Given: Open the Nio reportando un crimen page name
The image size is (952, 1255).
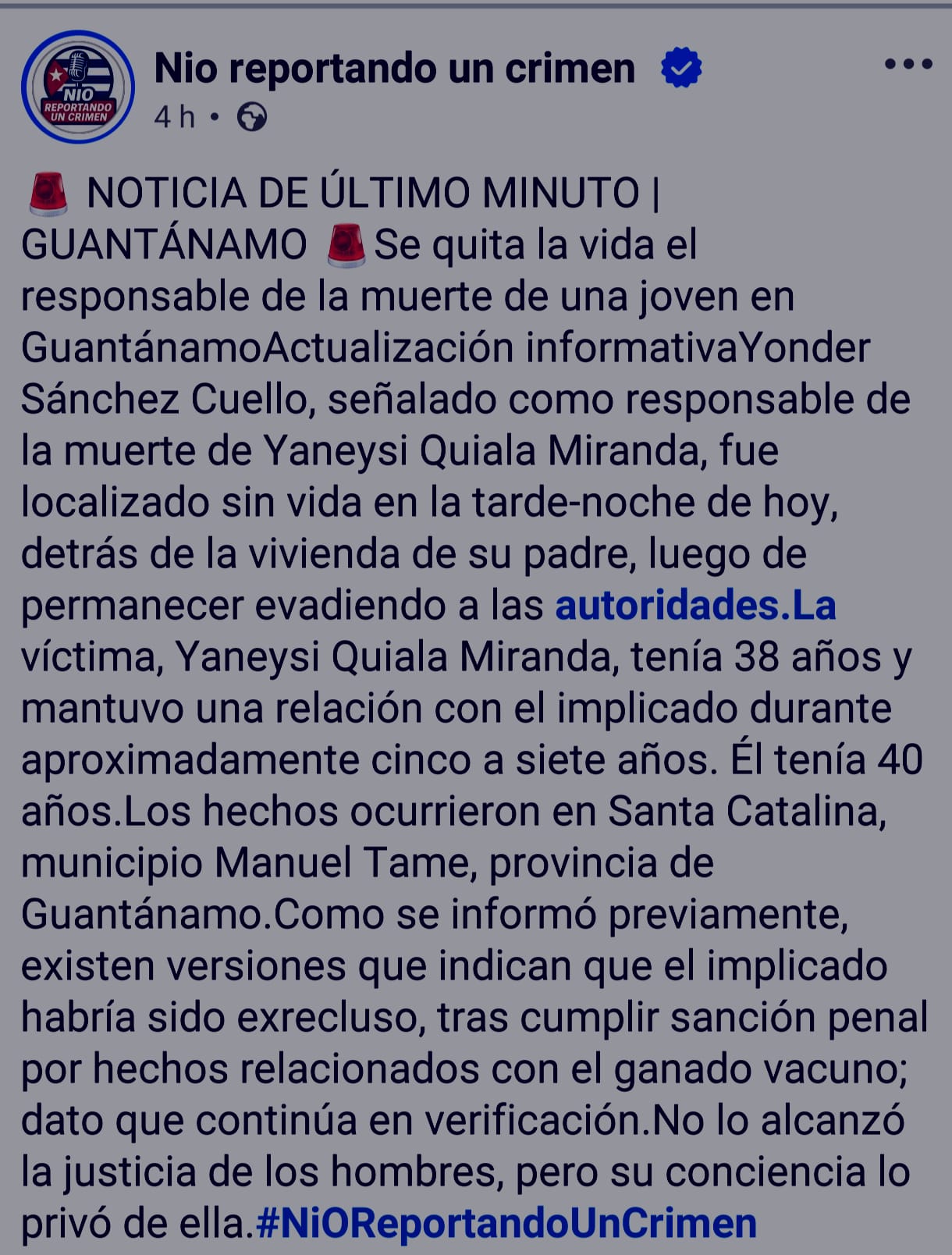Looking at the screenshot, I should coord(395,69).
